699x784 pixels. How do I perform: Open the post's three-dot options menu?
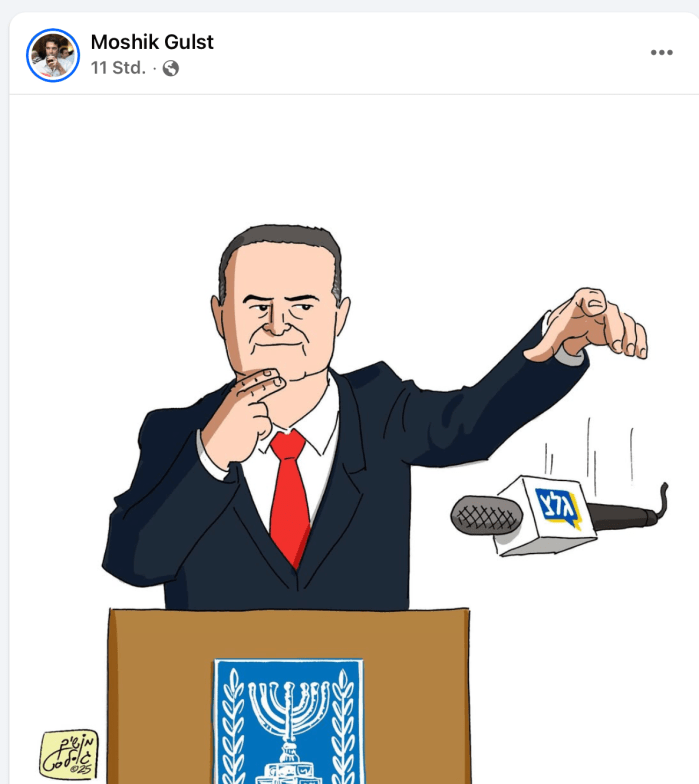click(661, 53)
